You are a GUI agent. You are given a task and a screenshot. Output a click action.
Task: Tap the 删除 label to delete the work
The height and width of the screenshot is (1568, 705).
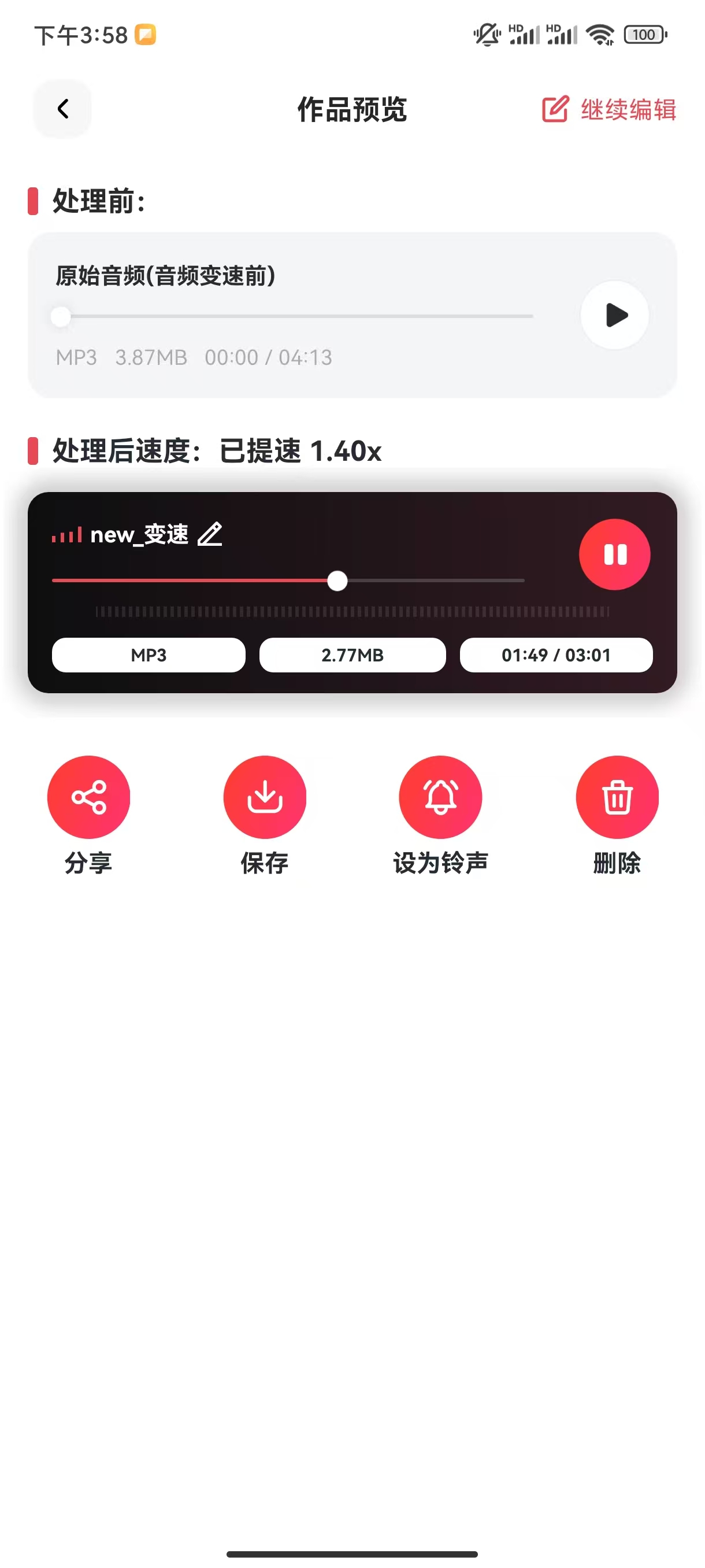point(617,862)
